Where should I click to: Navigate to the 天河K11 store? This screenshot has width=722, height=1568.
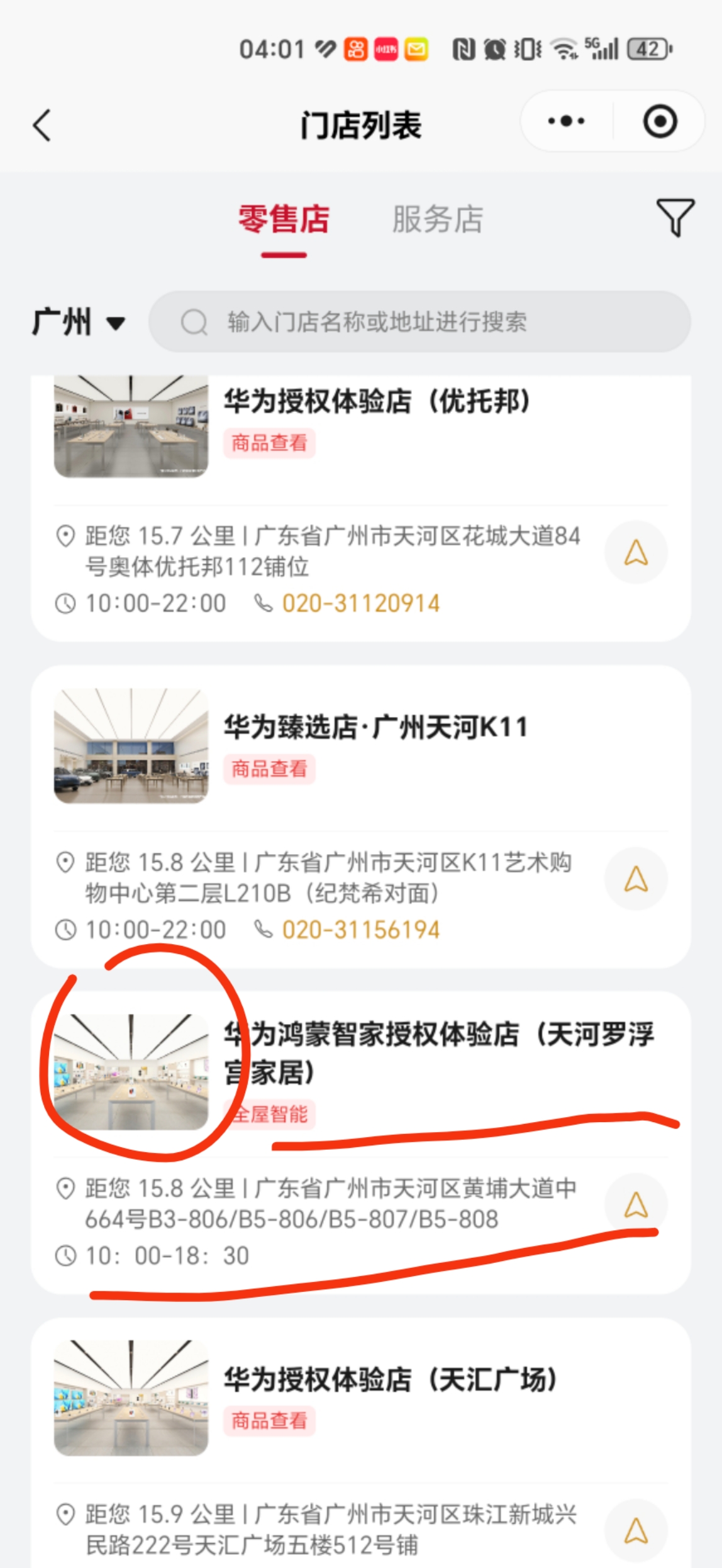point(635,879)
